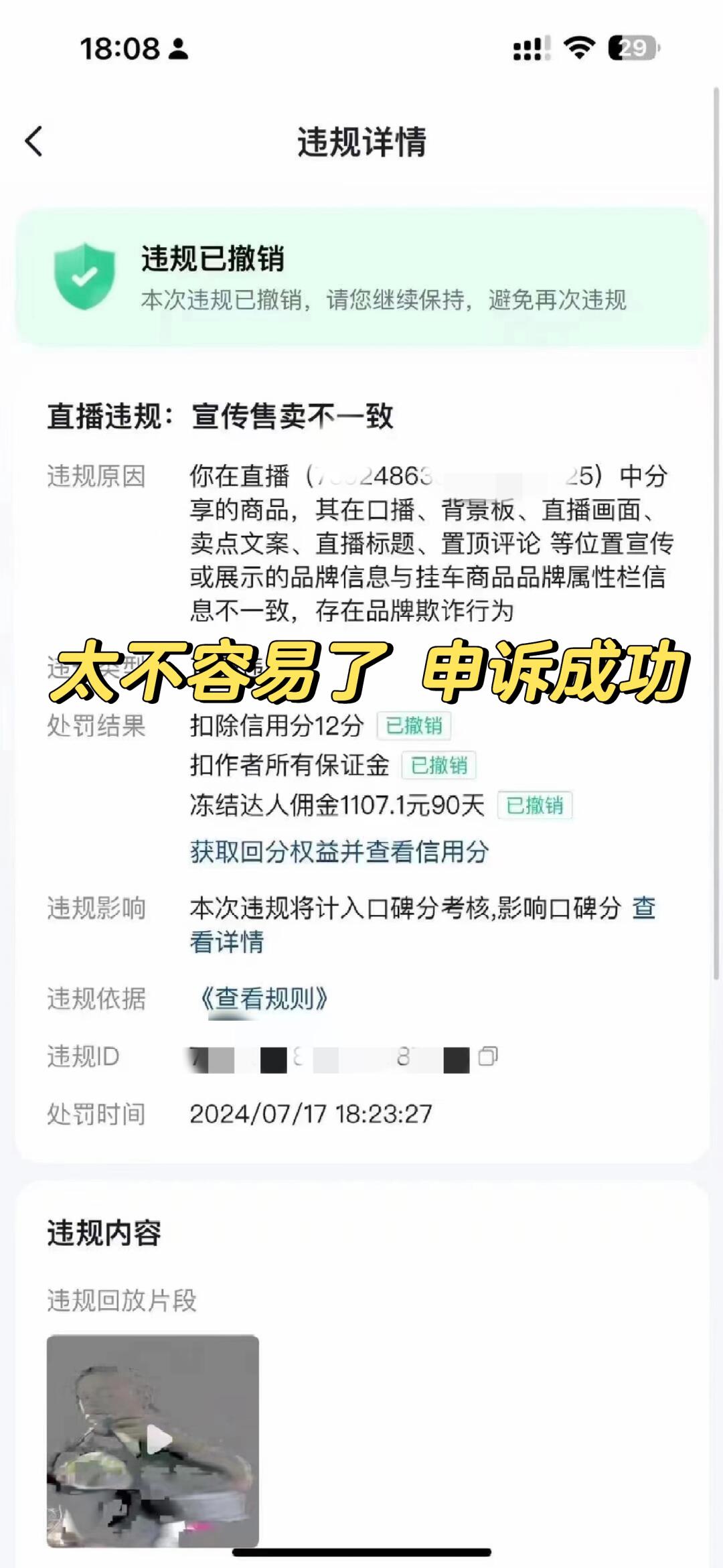The image size is (723, 1568).
Task: Open the 《查看规则》 link
Action: (264, 999)
